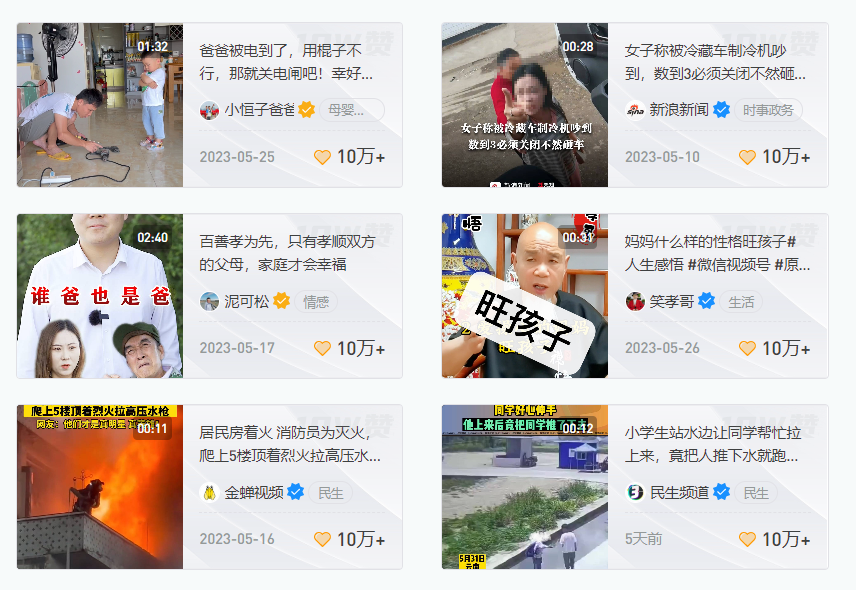Go to 笑孝哥's profile

671,301
